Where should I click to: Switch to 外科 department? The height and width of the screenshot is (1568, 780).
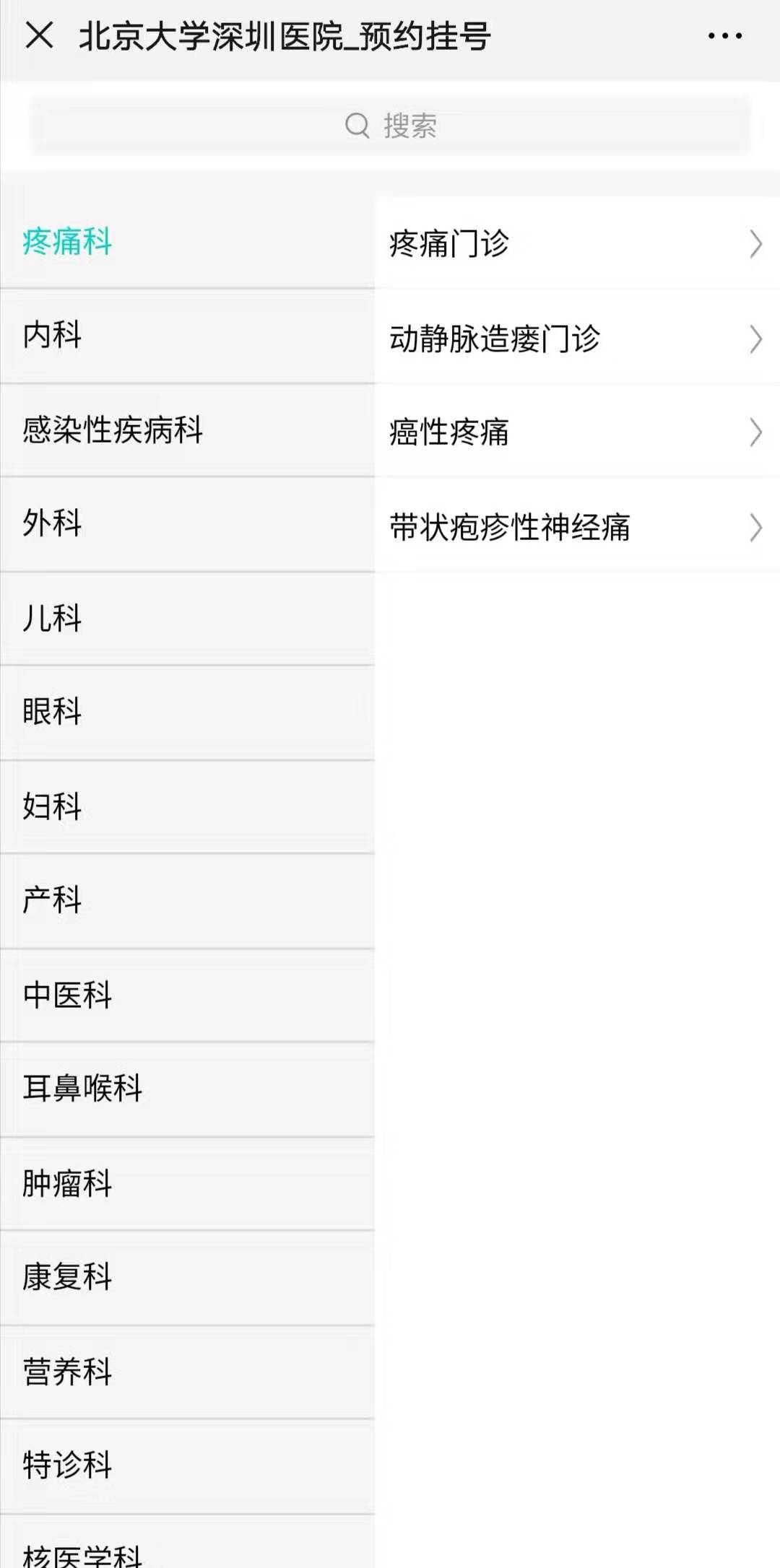[186, 523]
